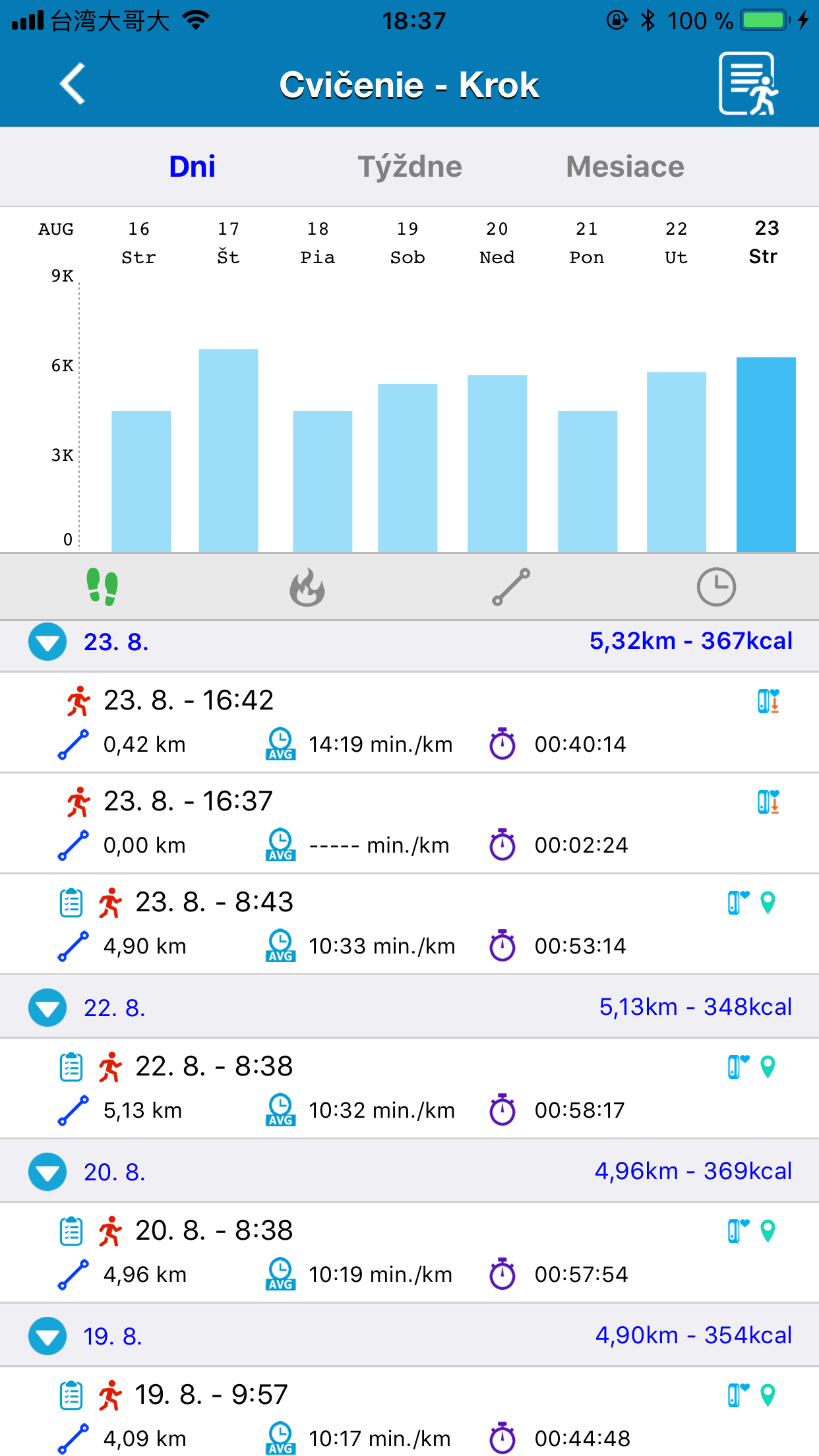
Task: Show duration chart via clock icon
Action: click(x=716, y=587)
